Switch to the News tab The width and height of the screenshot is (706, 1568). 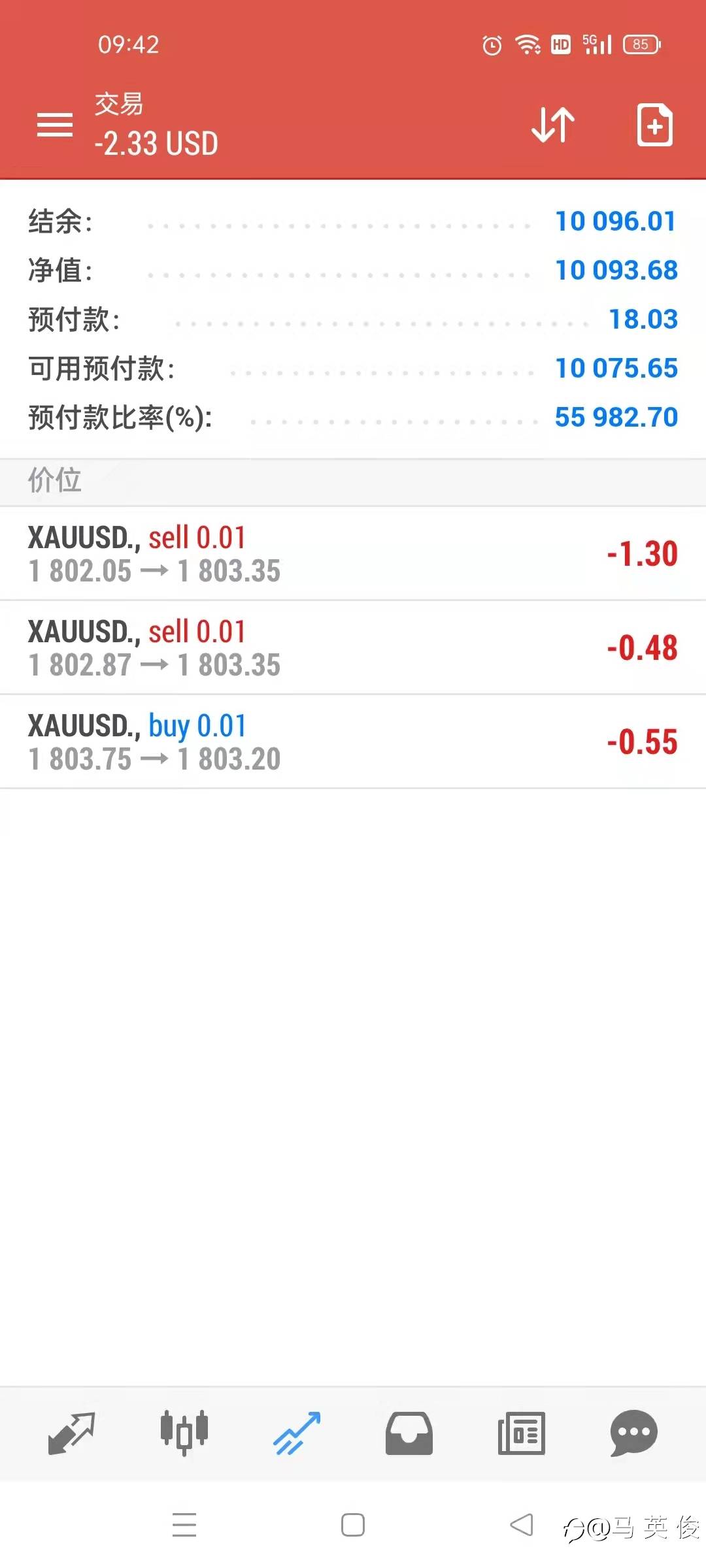point(521,1433)
